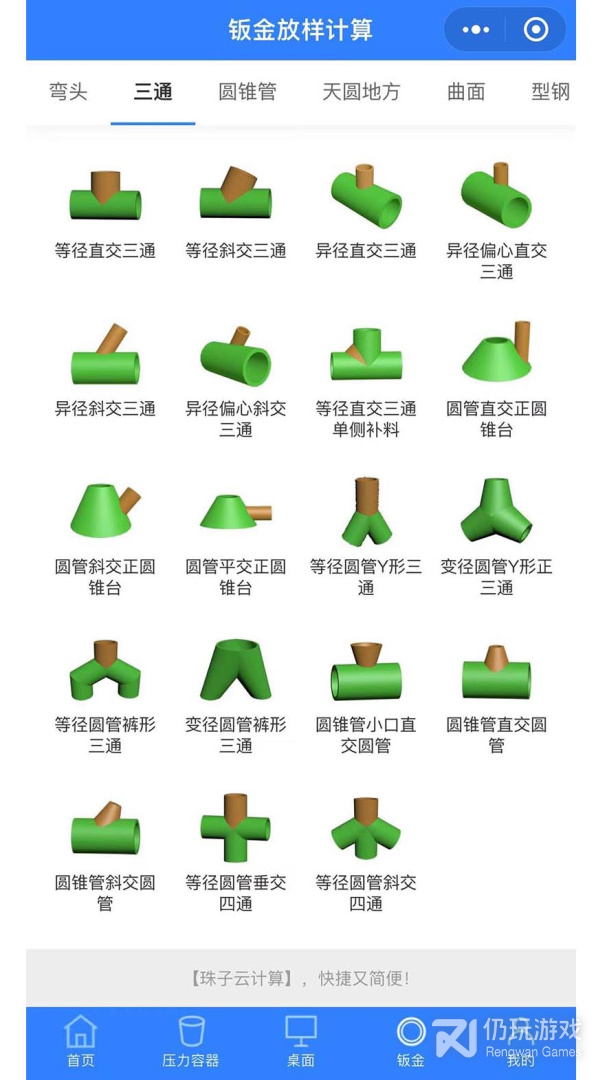Switch to the 圆锥管 tab
Viewport: 607px width, 1080px height.
click(247, 92)
